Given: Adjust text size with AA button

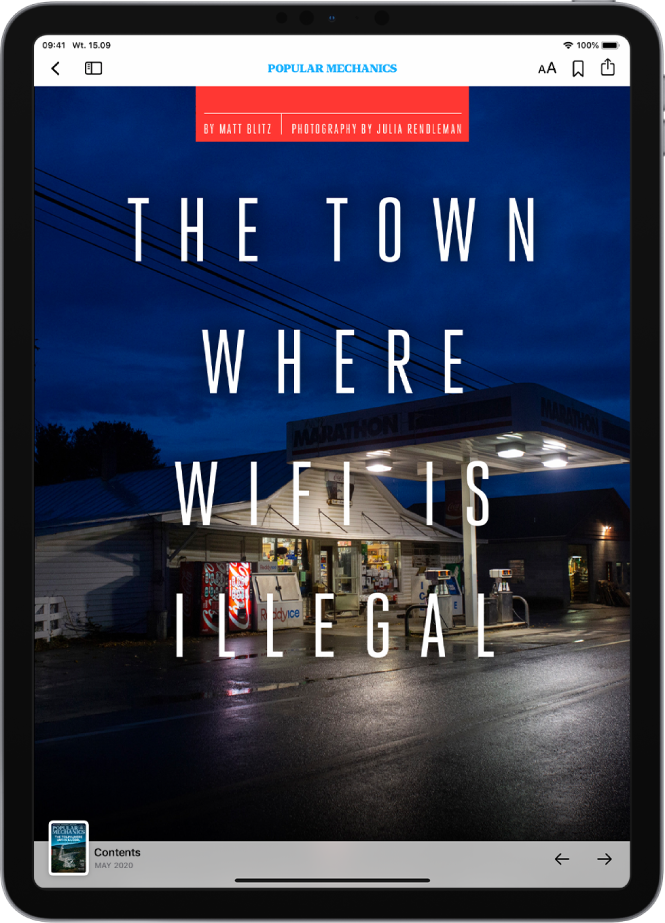Looking at the screenshot, I should coord(547,68).
